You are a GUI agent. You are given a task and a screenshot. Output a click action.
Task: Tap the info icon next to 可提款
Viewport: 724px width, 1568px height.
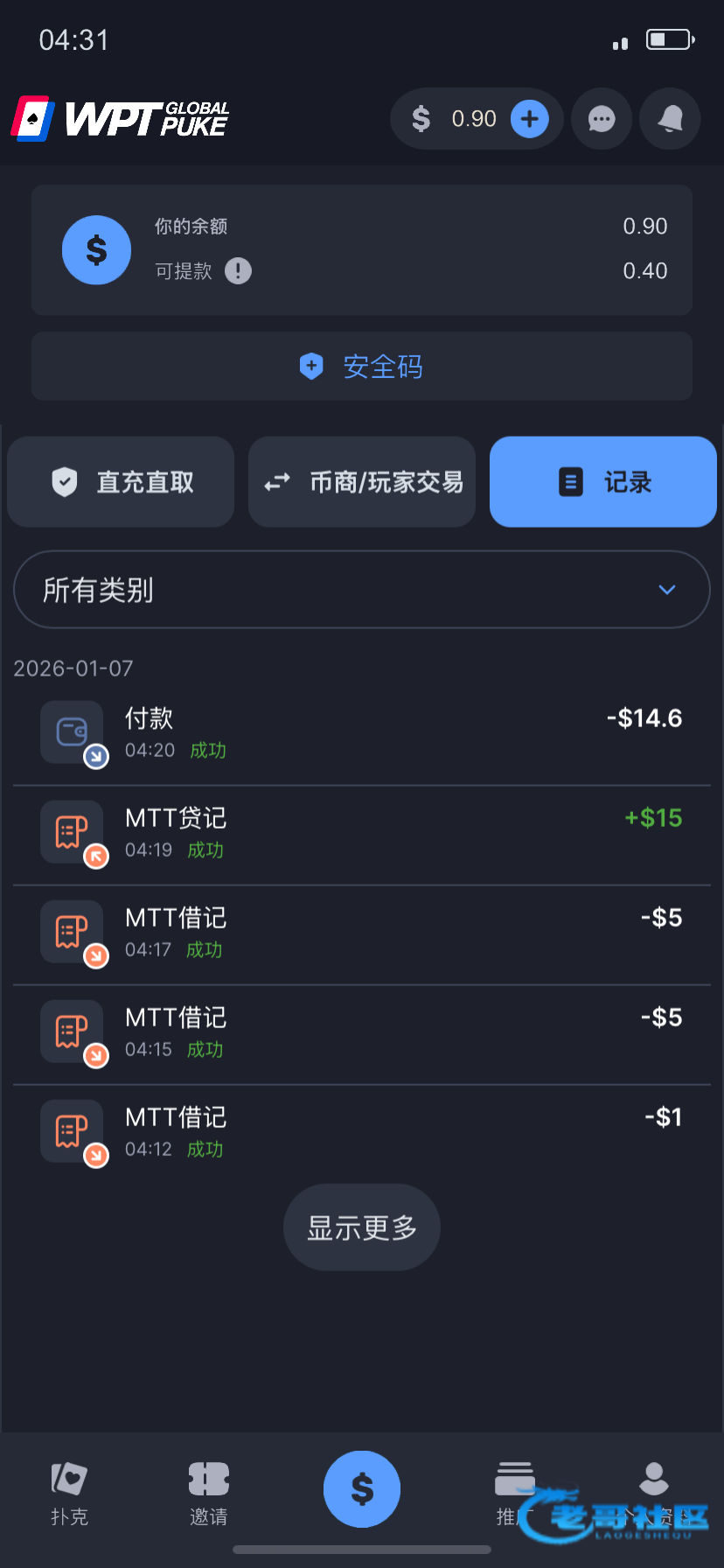pyautogui.click(x=238, y=271)
